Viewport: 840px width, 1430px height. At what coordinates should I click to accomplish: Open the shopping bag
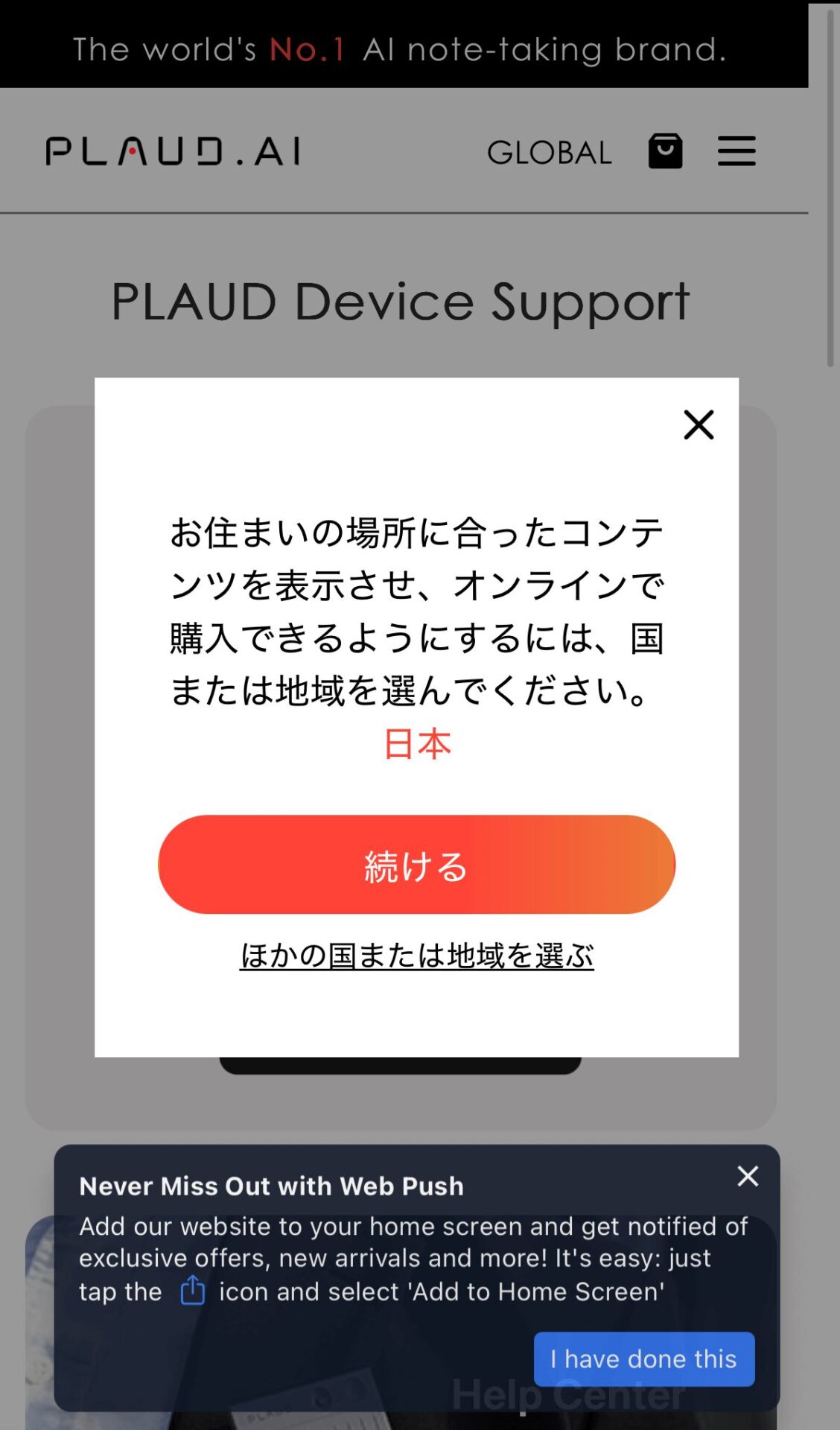665,151
